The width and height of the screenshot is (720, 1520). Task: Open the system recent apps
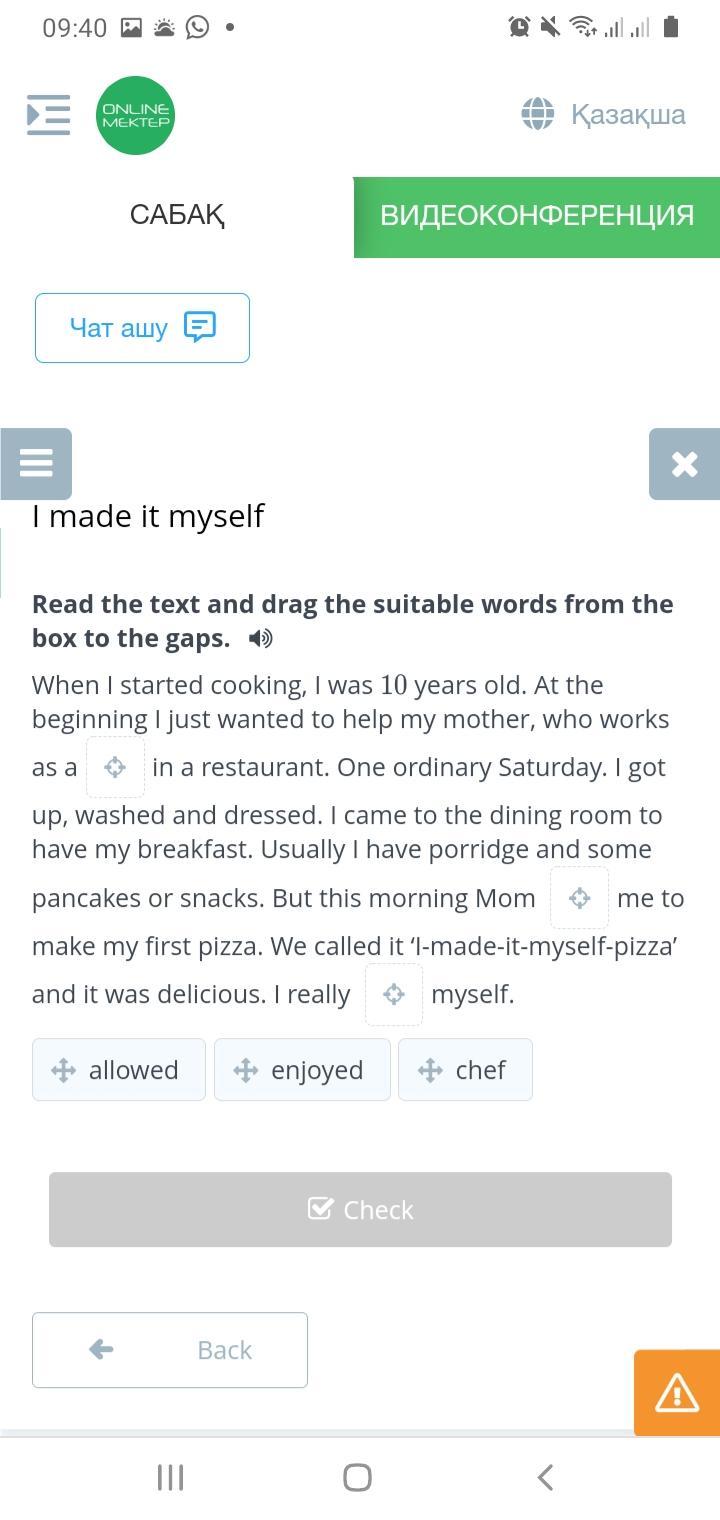click(x=170, y=1477)
